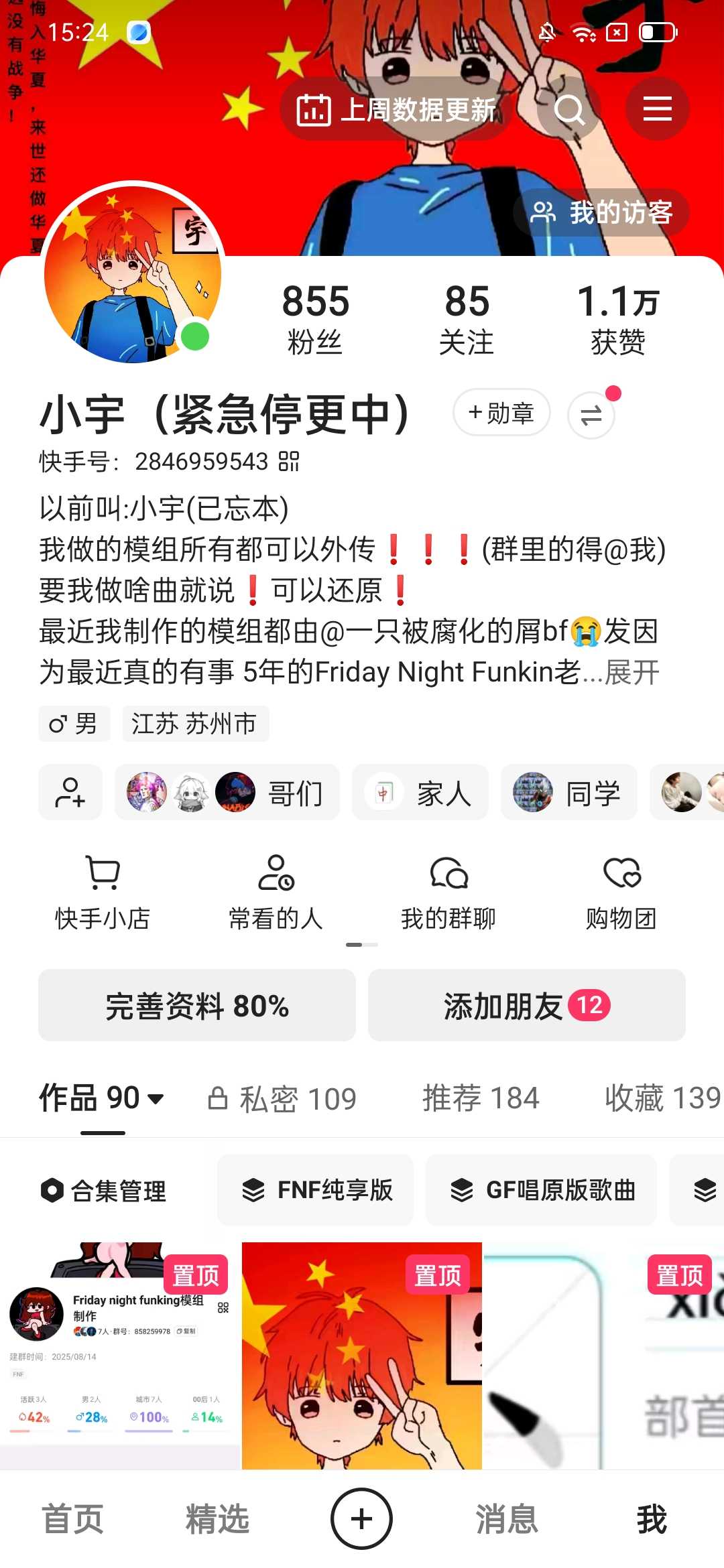Open the search icon
This screenshot has height=1568, width=724.
tap(570, 109)
